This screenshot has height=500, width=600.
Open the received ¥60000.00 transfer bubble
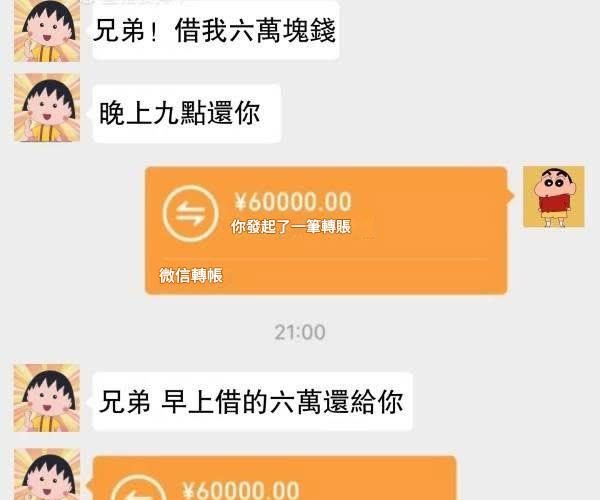click(x=275, y=479)
